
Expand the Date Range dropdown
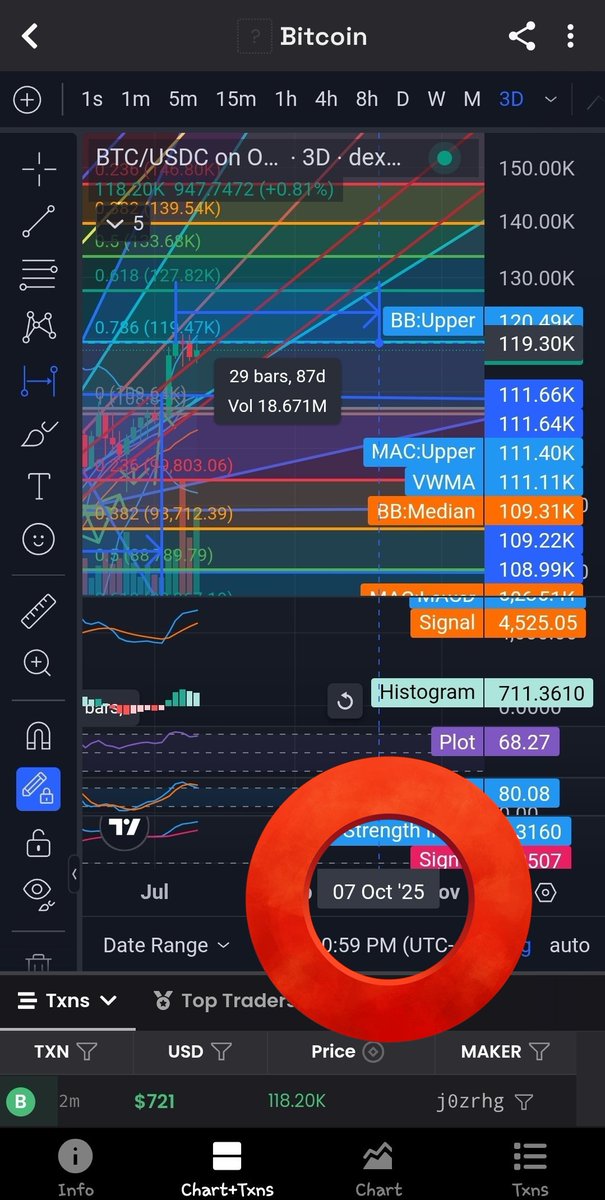pos(166,945)
